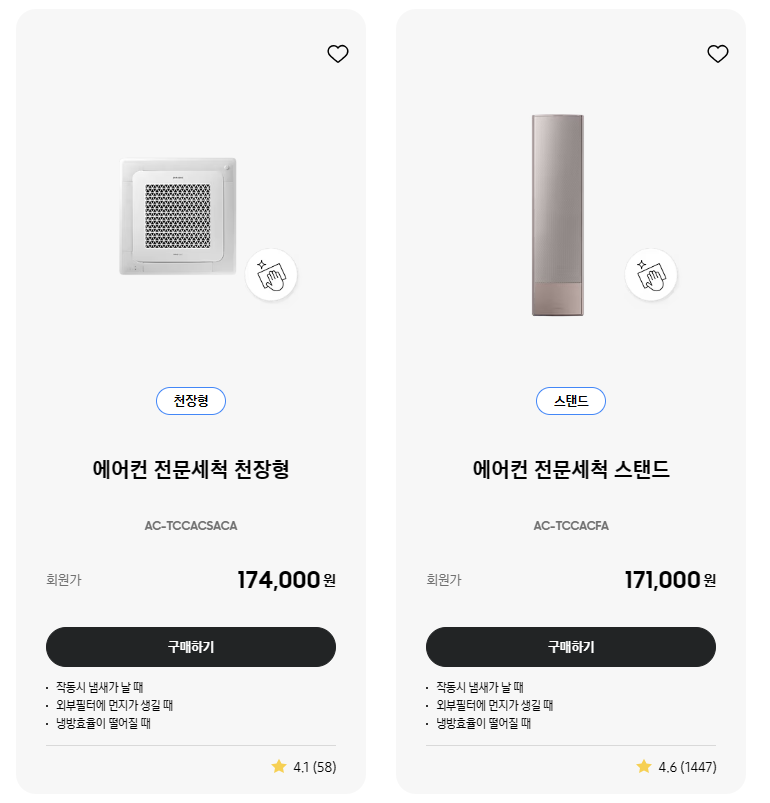Click the cleaning hand icon near the ceiling air conditioner image
770x803 pixels.
pos(271,273)
